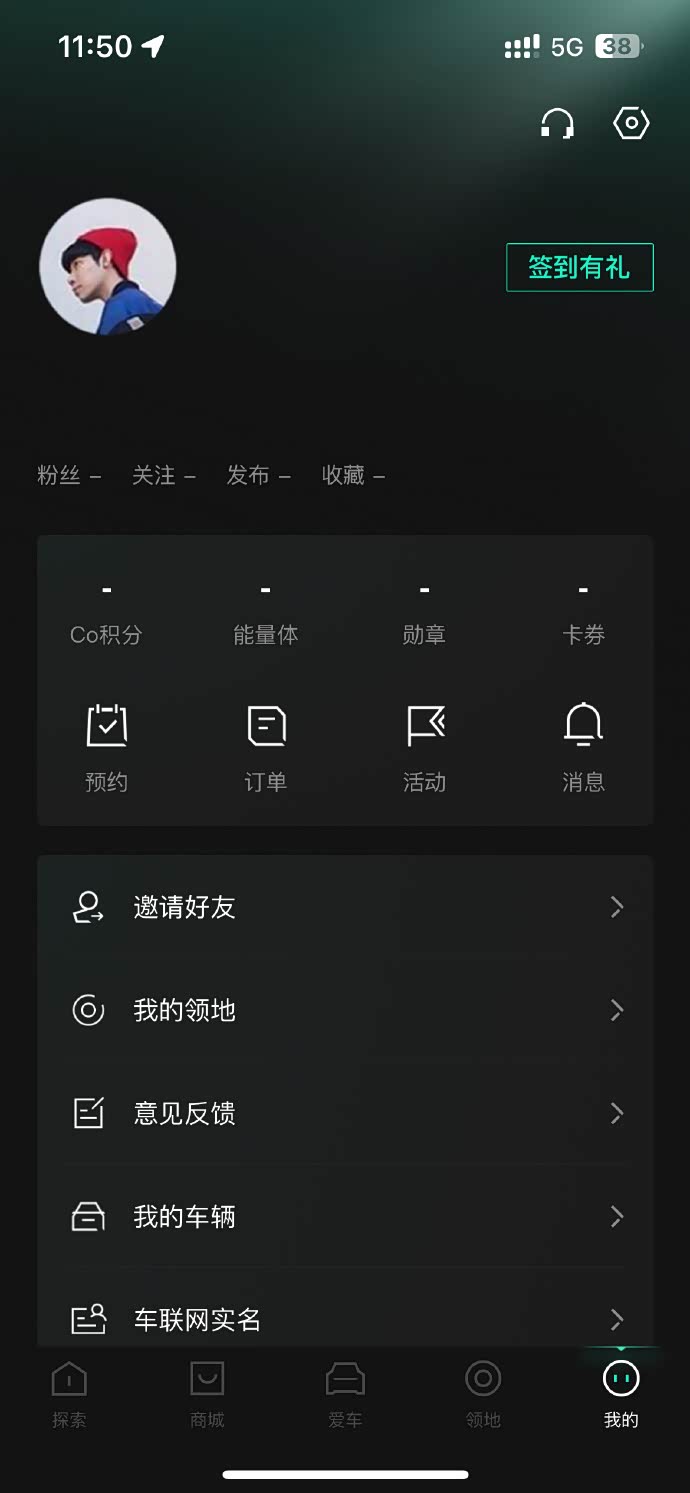Open customer service headset icon
This screenshot has height=1493, width=690.
[557, 124]
